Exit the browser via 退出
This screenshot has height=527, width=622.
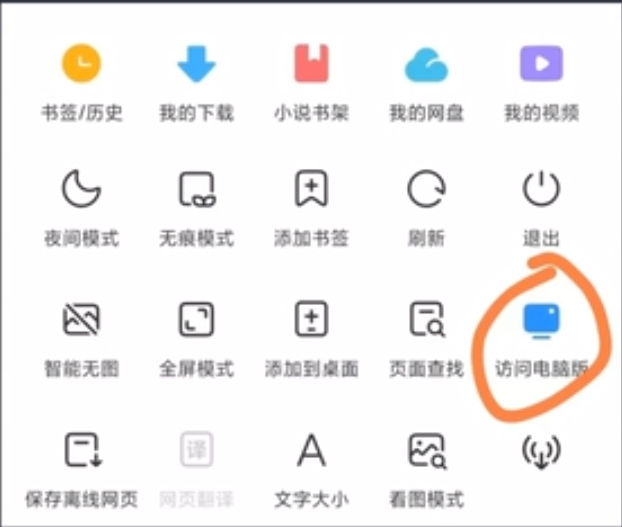[x=541, y=190]
